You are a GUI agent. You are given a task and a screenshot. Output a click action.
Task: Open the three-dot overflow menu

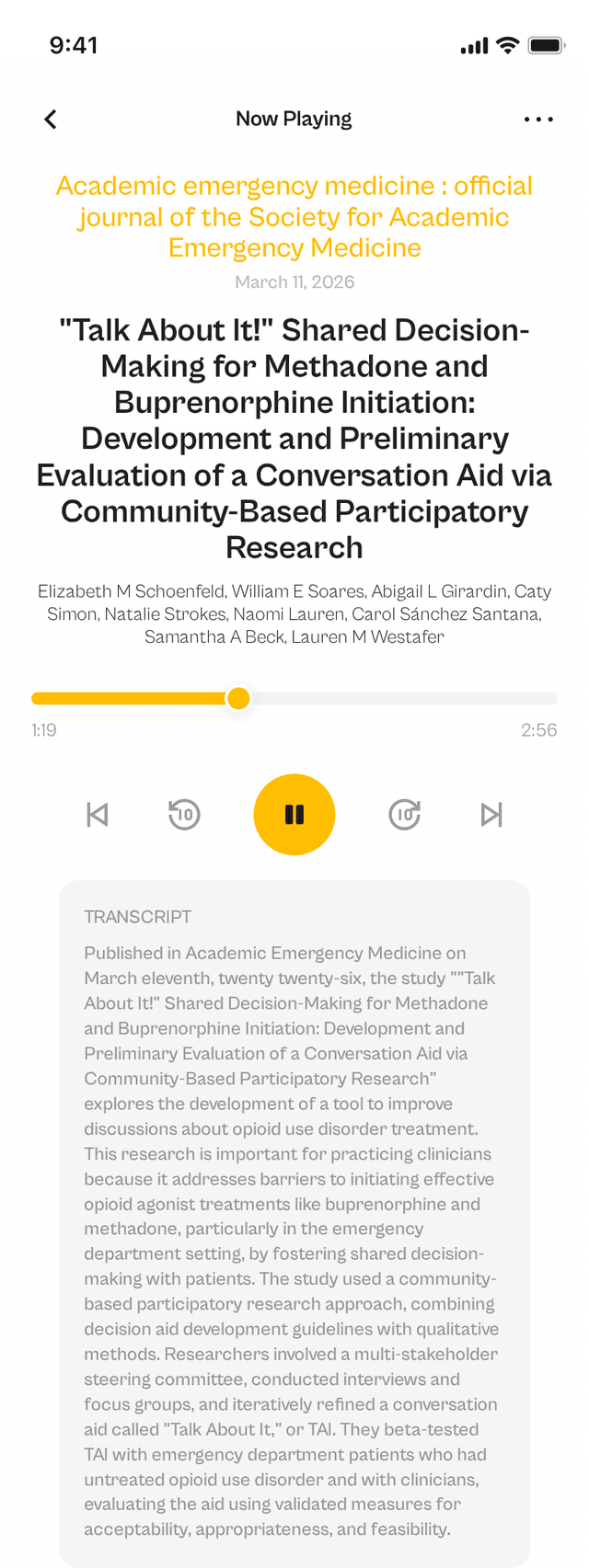538,120
